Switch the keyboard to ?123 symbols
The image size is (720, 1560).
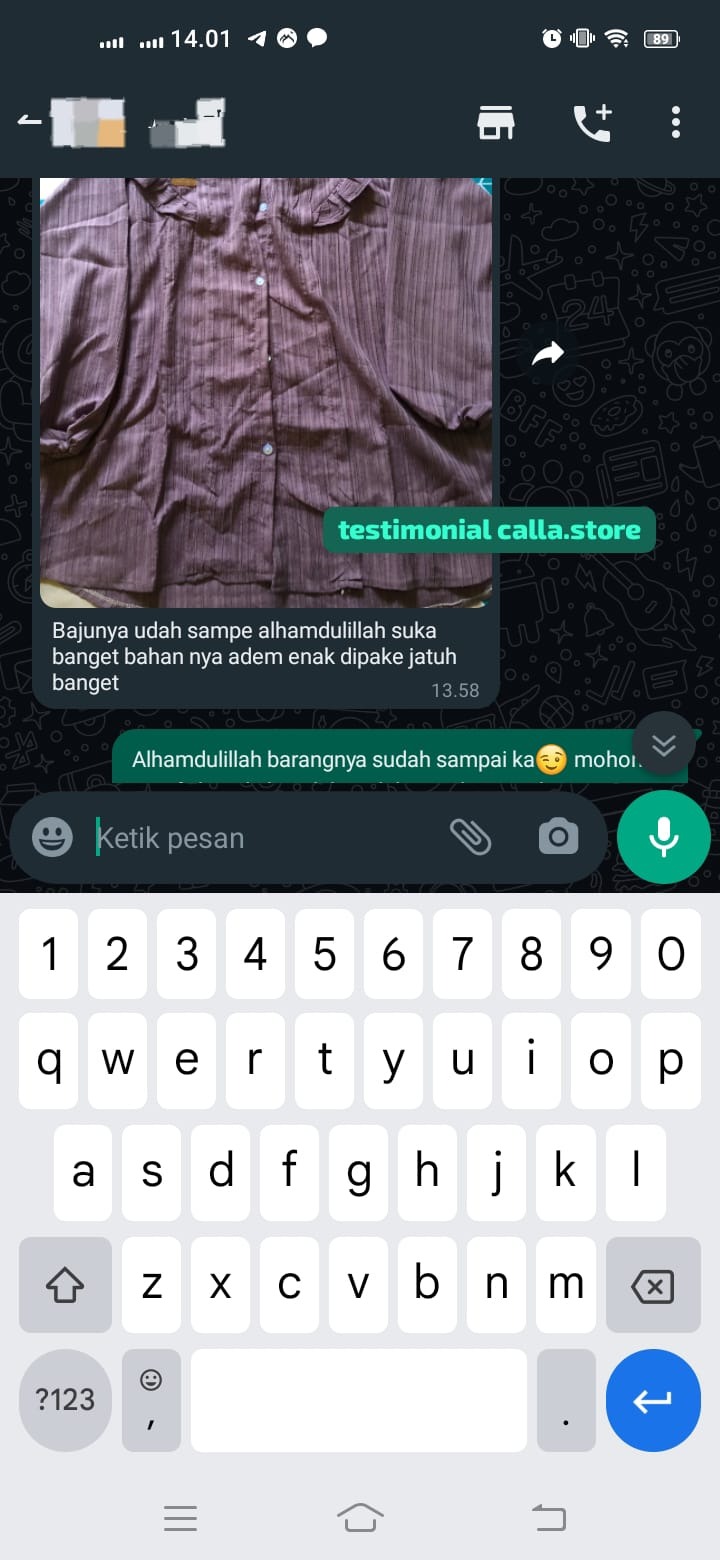(65, 1400)
